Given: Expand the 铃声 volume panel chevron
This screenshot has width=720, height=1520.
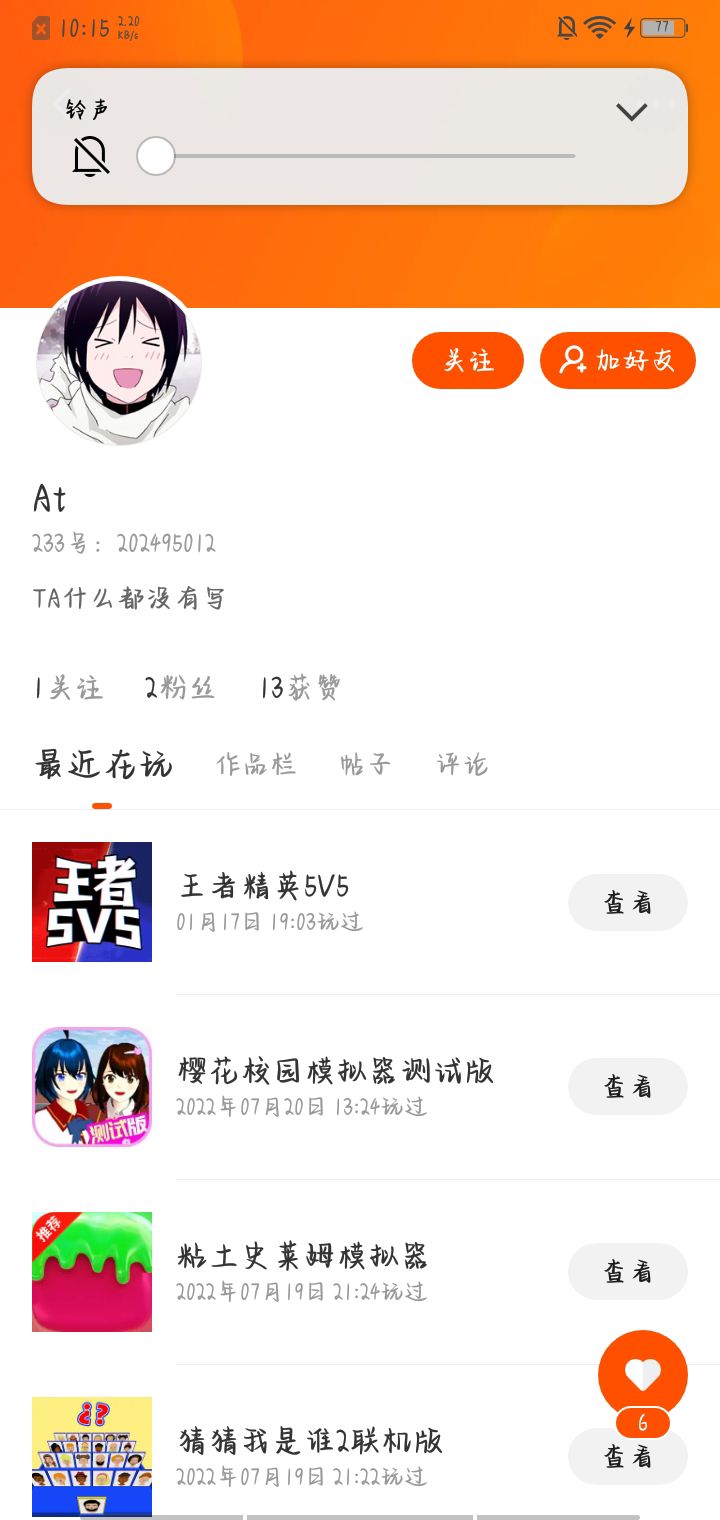Looking at the screenshot, I should coord(631,112).
